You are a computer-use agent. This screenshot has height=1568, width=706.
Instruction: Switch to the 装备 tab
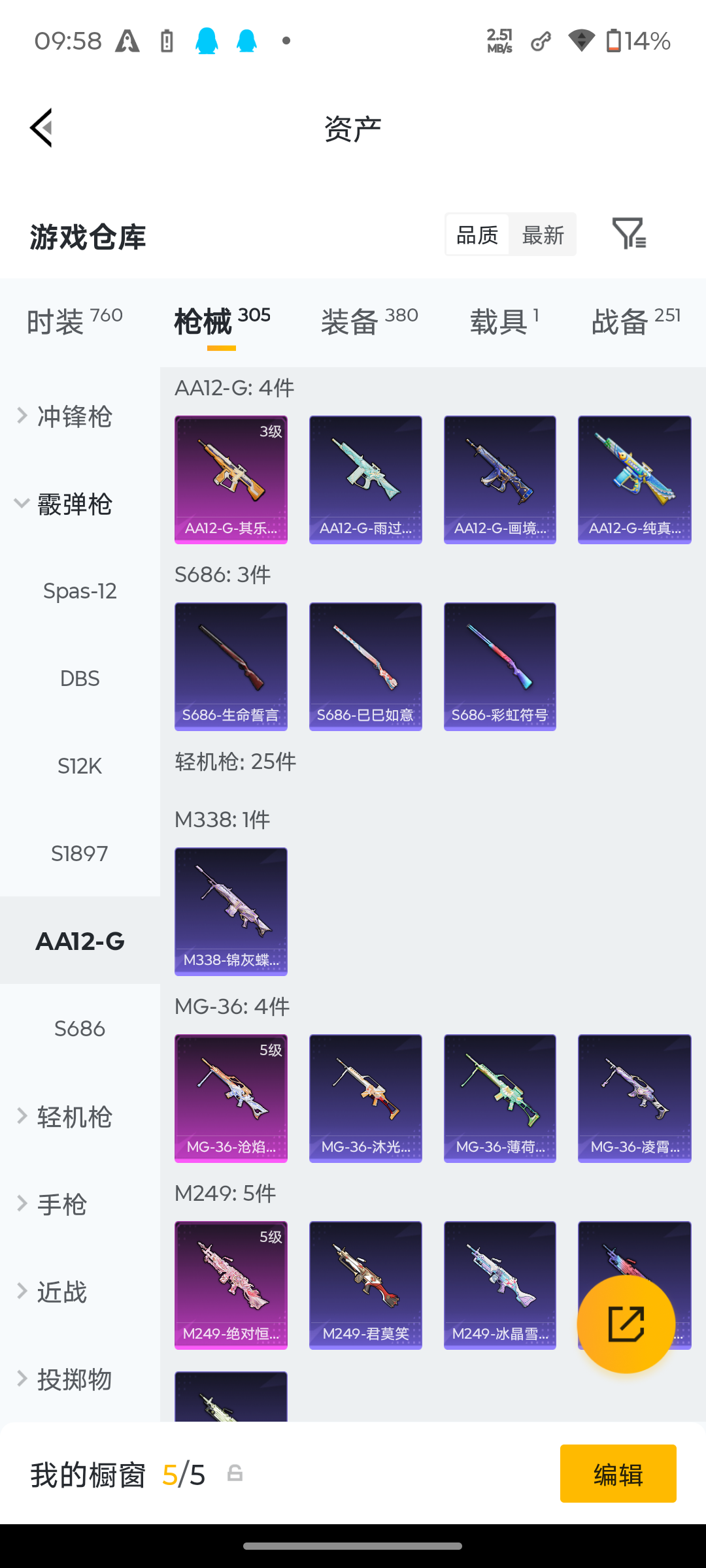coord(369,321)
